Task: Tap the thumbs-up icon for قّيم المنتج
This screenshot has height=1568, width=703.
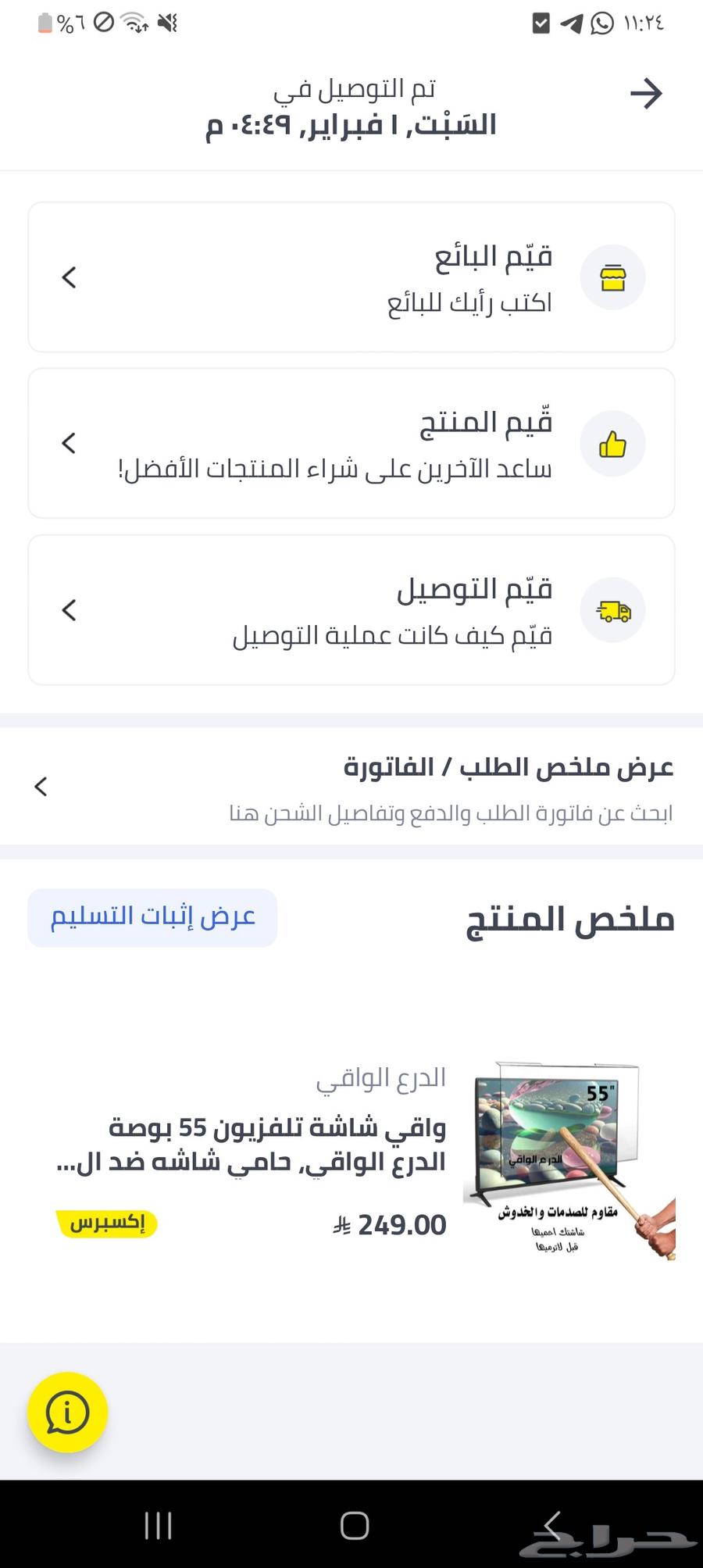Action: point(612,443)
